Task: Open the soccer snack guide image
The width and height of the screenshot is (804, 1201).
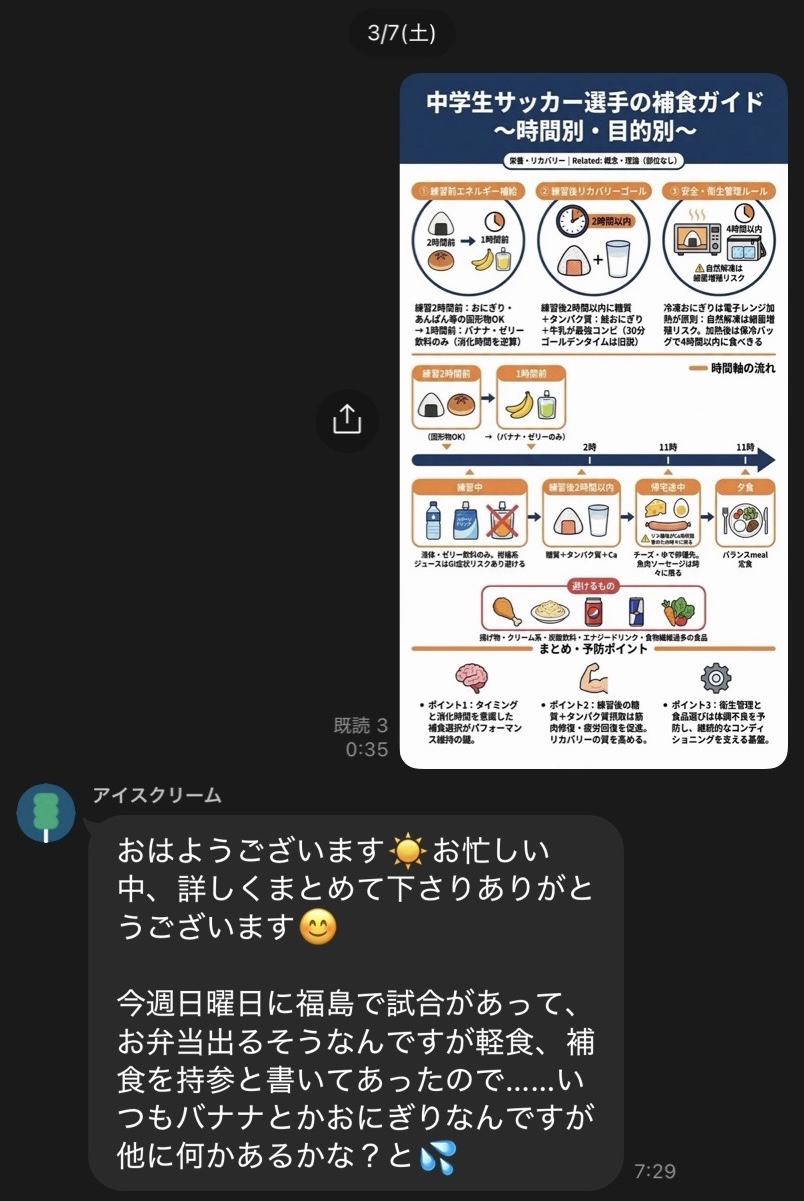Action: (593, 420)
